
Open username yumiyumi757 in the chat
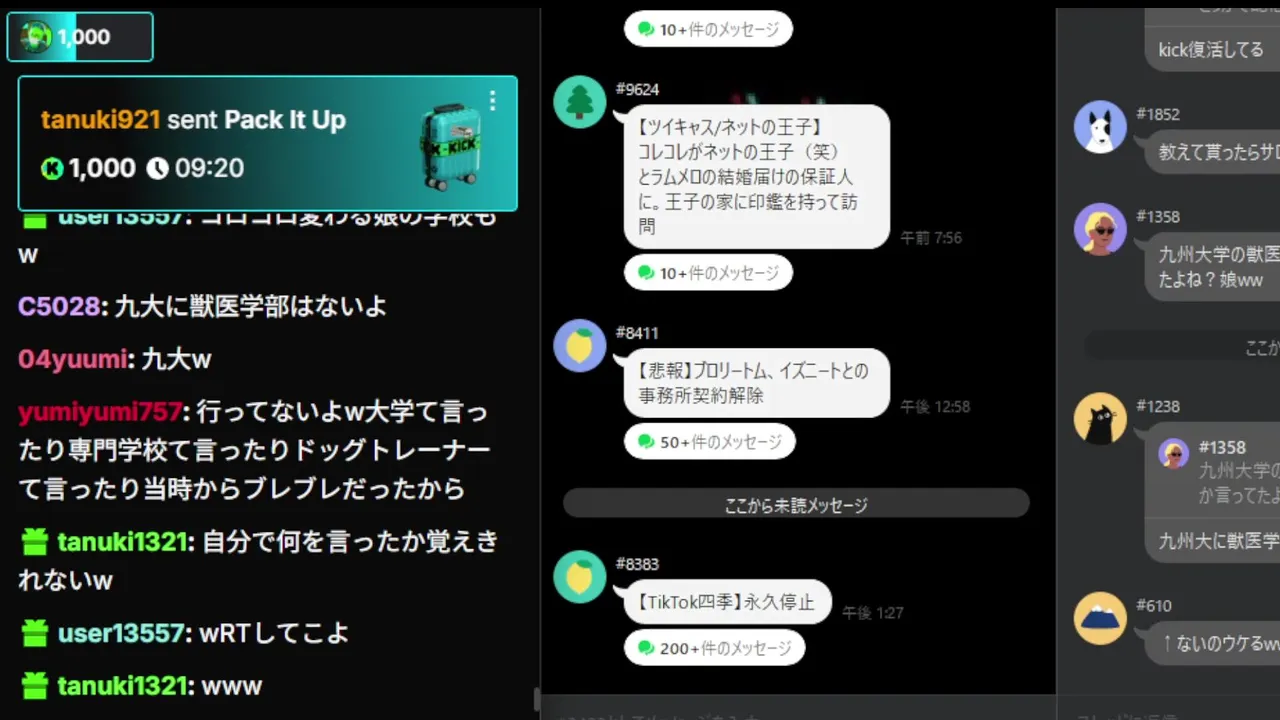100,411
